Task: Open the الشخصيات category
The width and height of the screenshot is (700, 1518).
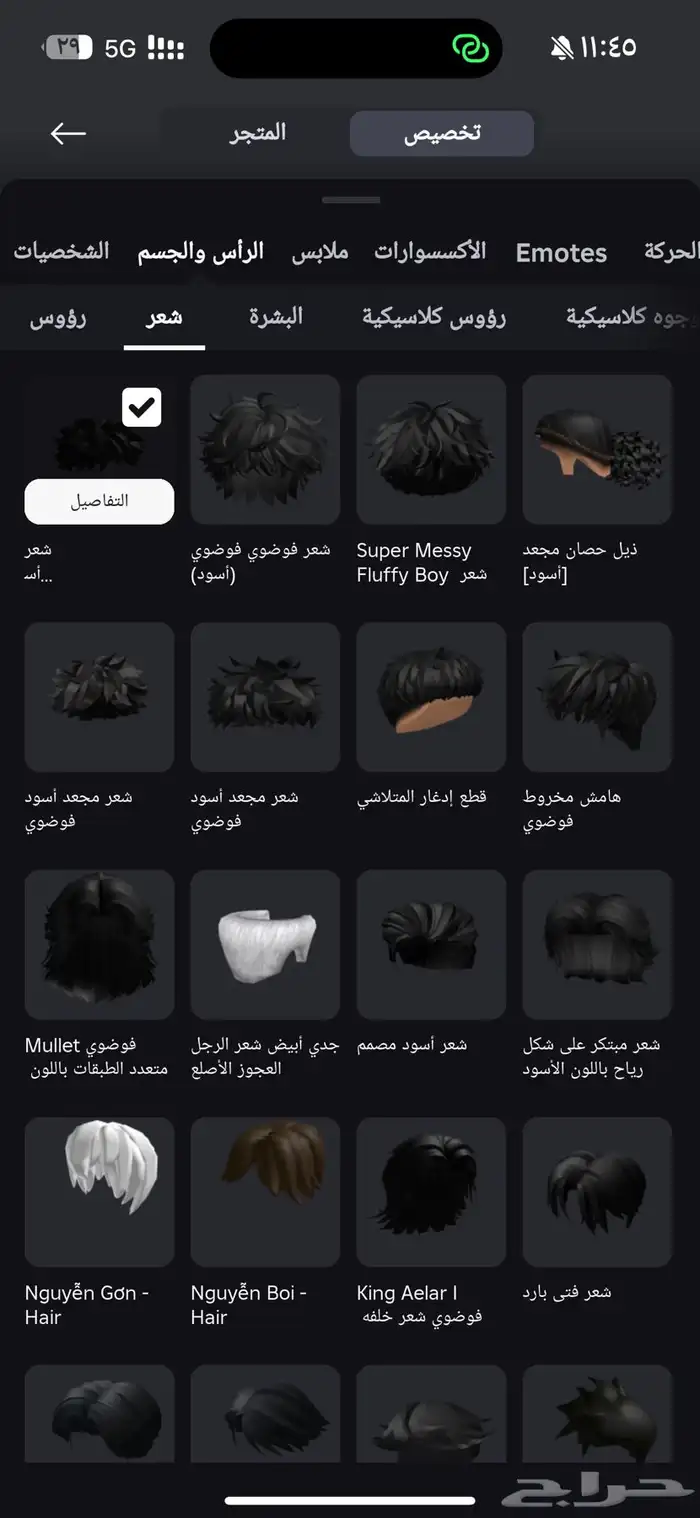Action: point(61,251)
